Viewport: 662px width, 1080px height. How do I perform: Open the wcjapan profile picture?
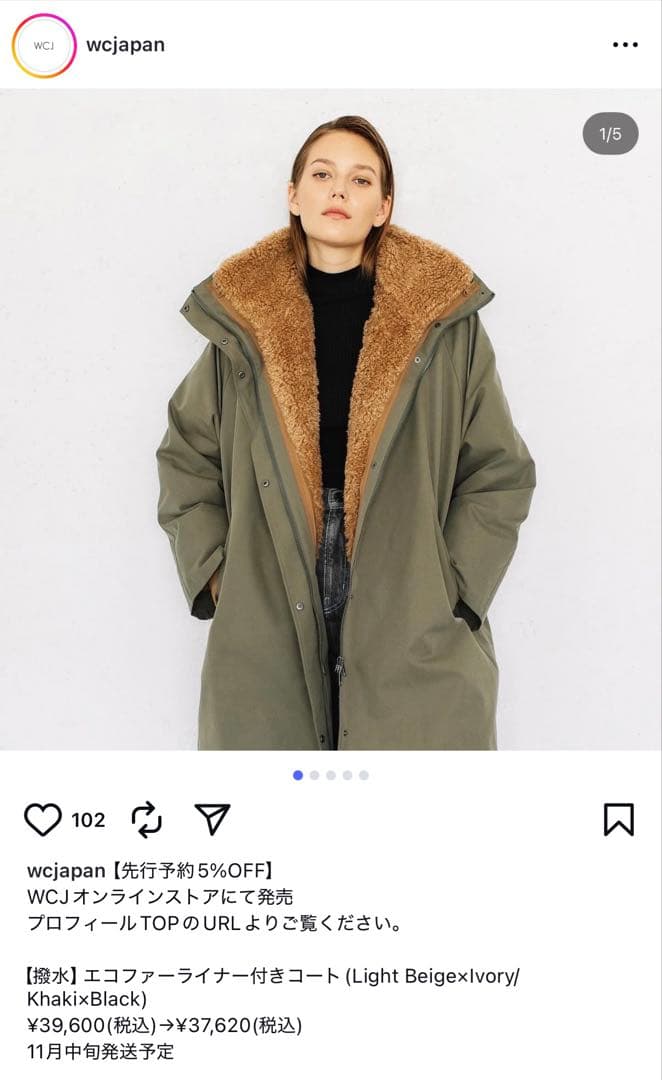[44, 45]
